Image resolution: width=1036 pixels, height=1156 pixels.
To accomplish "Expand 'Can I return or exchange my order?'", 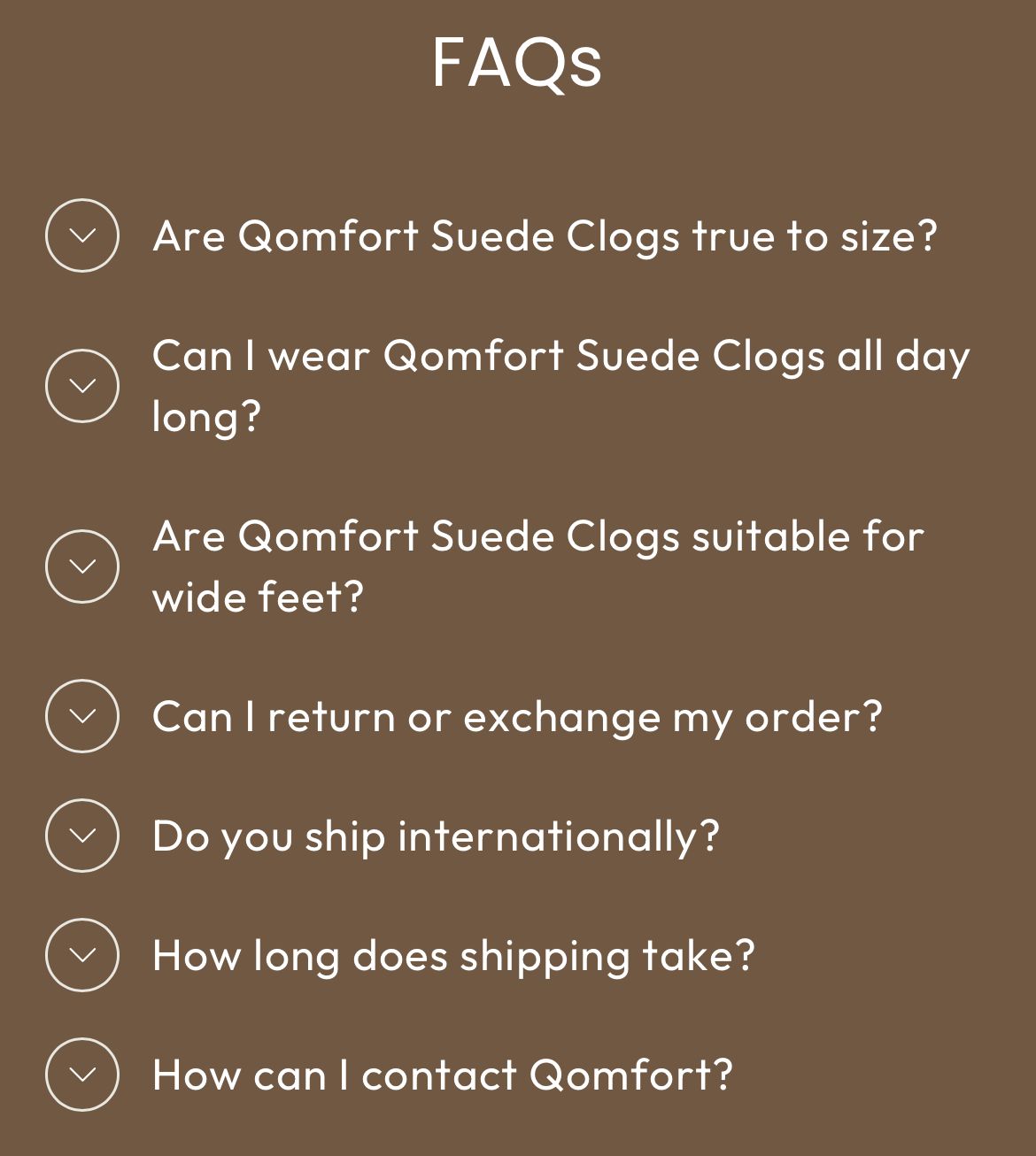I will tap(82, 716).
